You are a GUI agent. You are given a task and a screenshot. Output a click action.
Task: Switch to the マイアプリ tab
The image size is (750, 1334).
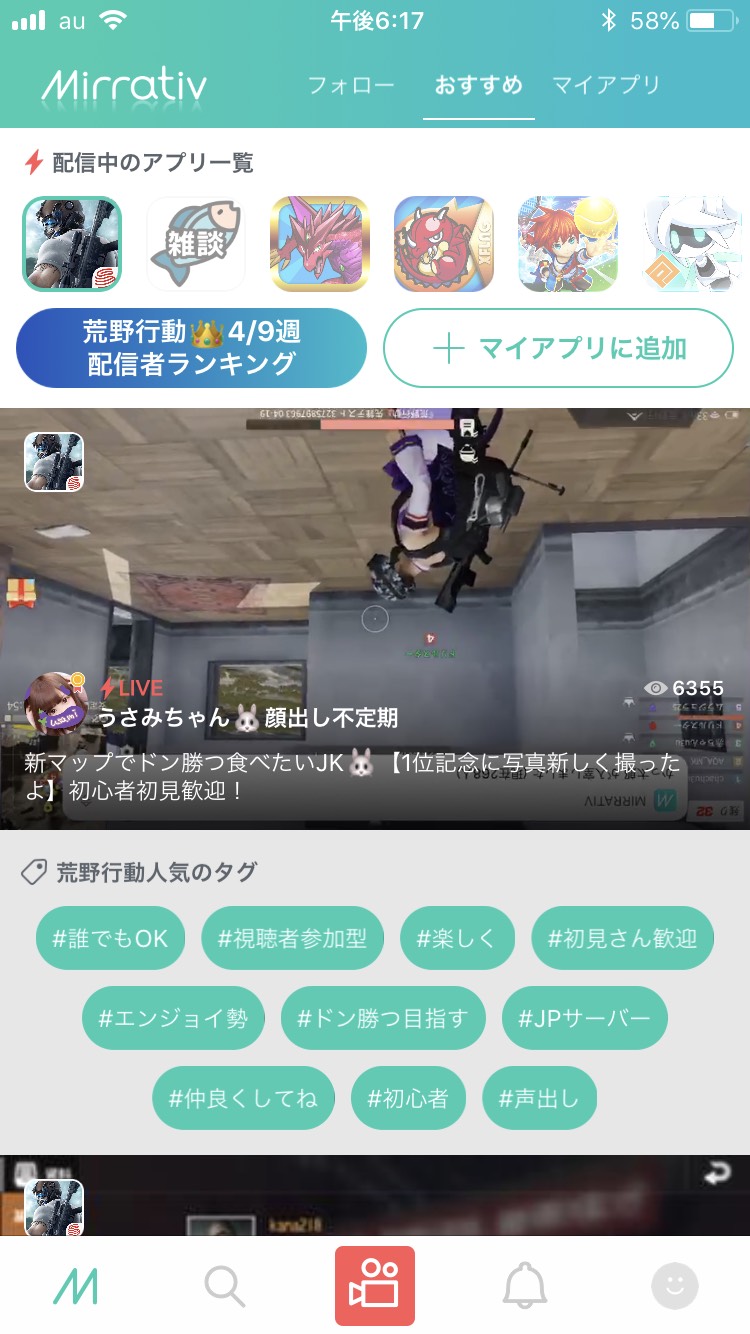(x=606, y=86)
